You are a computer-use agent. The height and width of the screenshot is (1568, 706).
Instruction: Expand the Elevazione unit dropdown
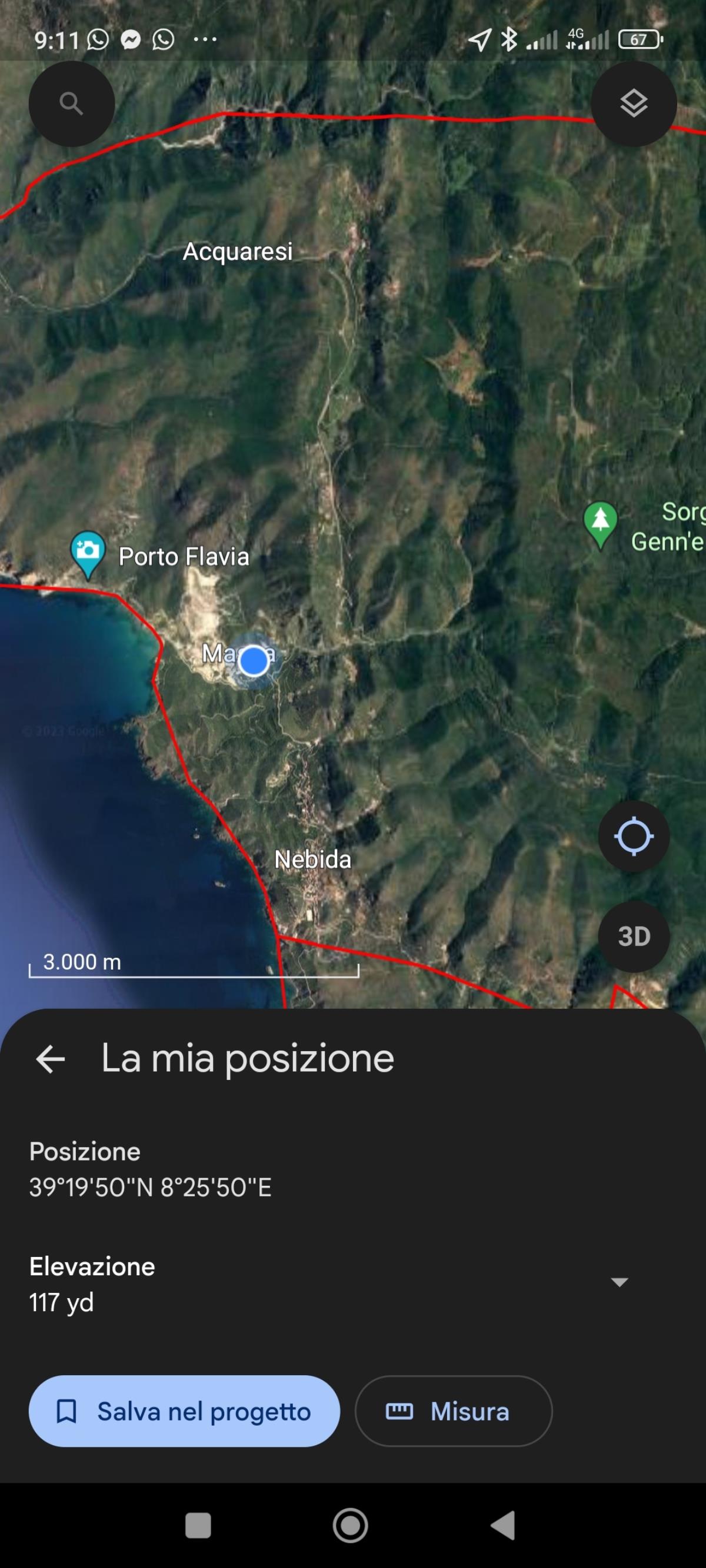pos(619,1282)
